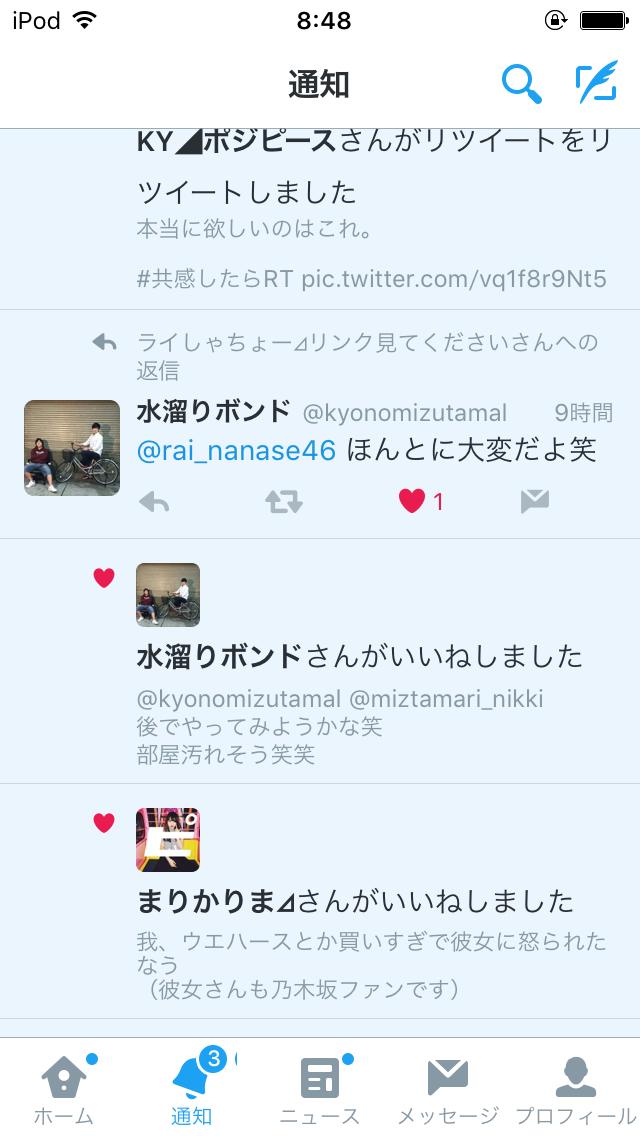Go to the ニュース tab

(320, 1088)
